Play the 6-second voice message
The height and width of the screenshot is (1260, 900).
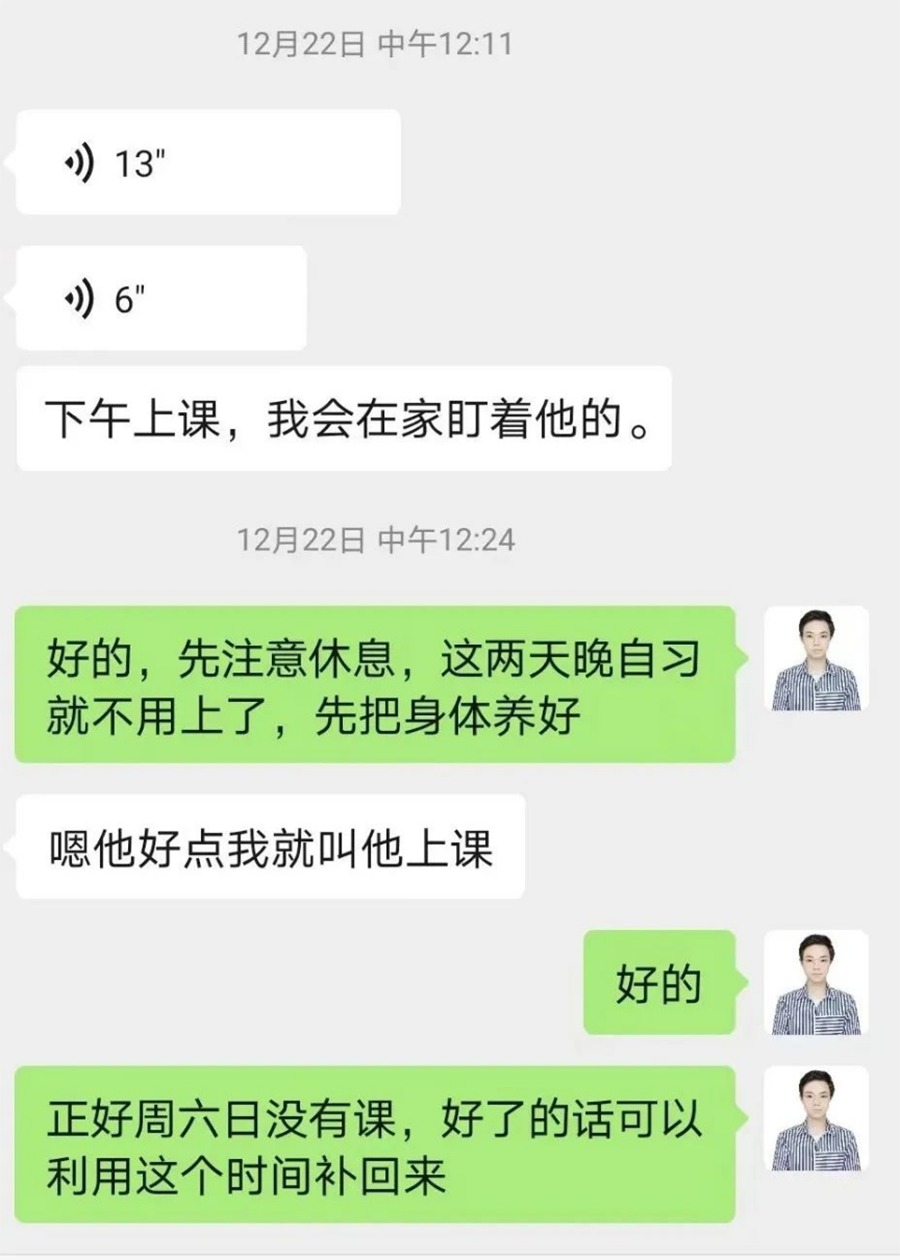tap(161, 298)
